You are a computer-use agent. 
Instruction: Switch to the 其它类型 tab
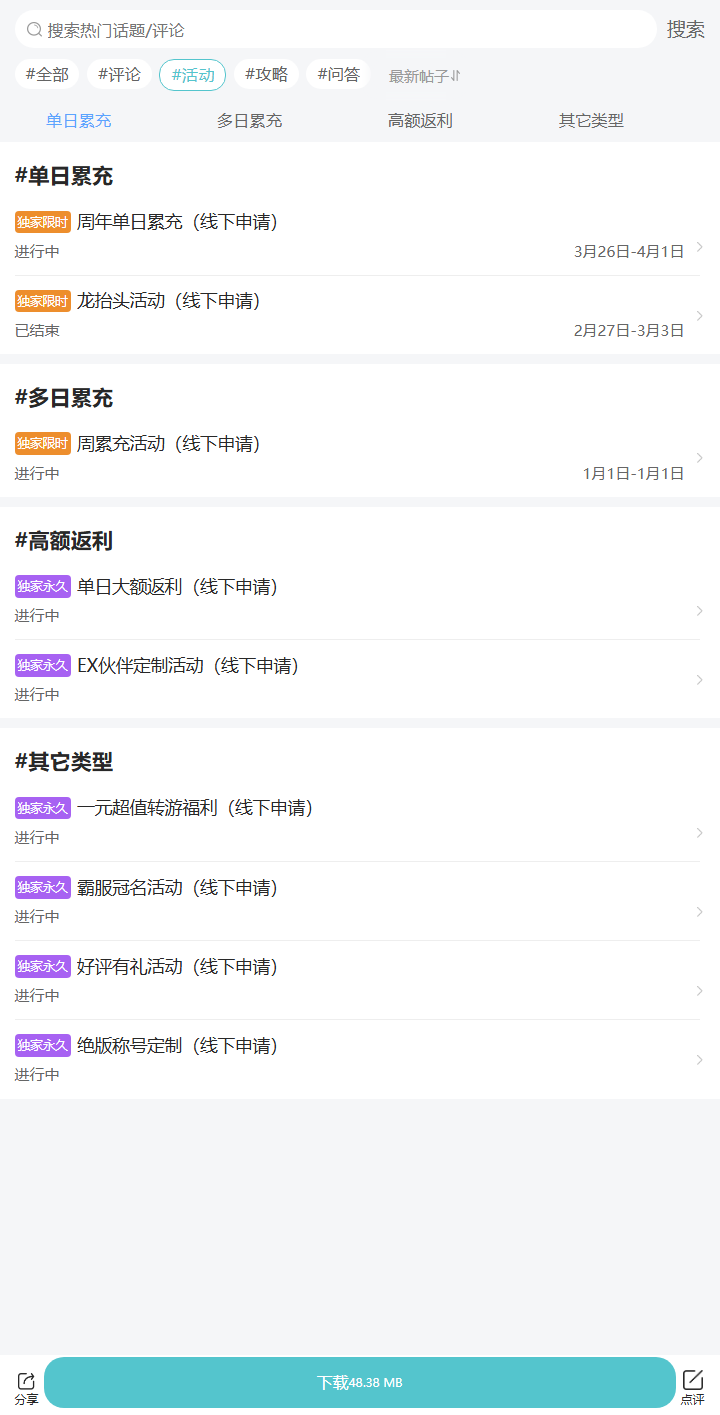[591, 121]
